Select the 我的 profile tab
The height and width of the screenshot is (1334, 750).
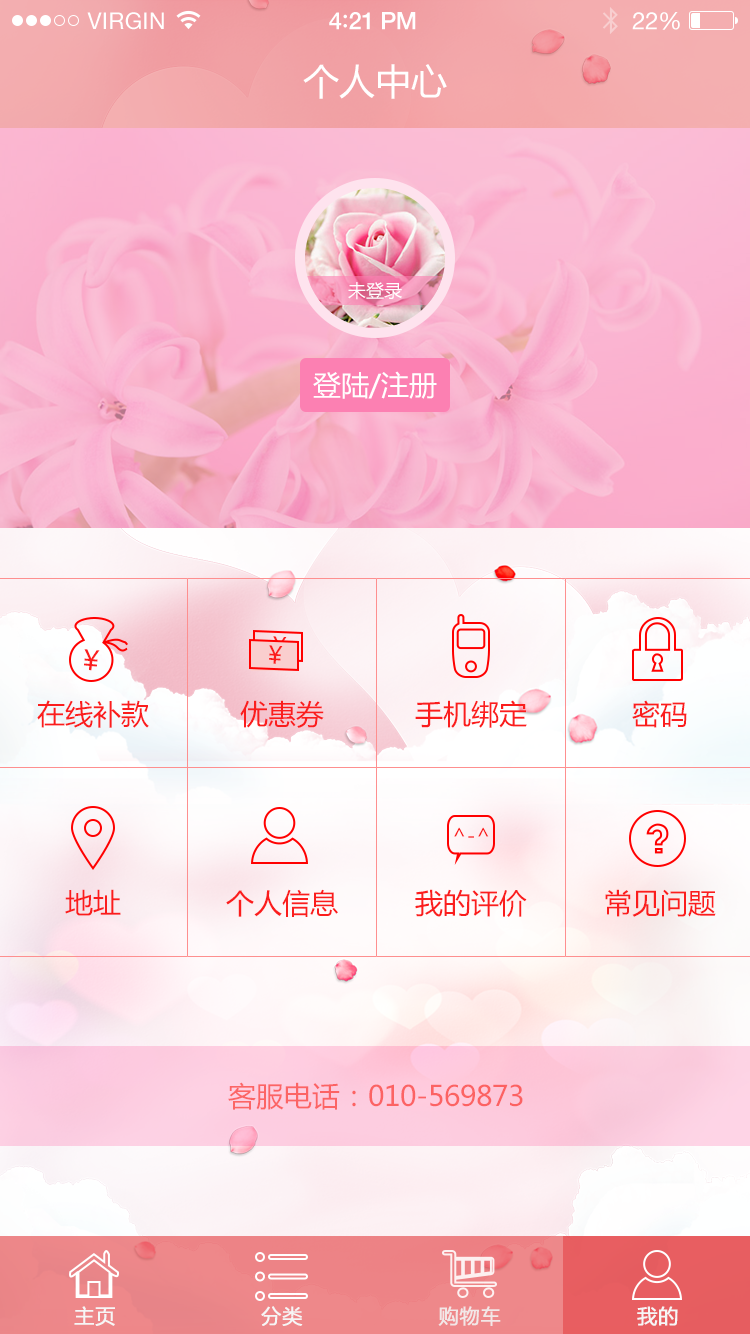coord(656,1287)
